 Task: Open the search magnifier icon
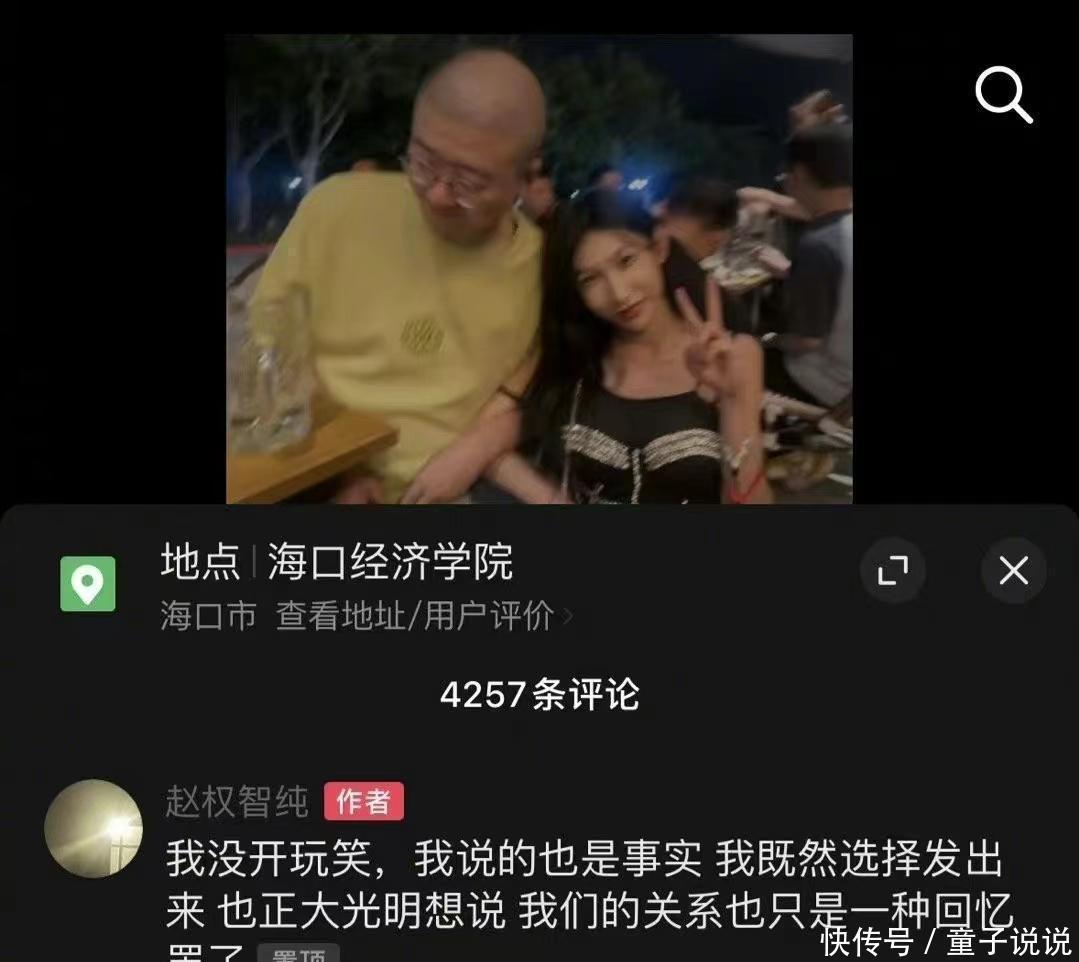click(1003, 97)
